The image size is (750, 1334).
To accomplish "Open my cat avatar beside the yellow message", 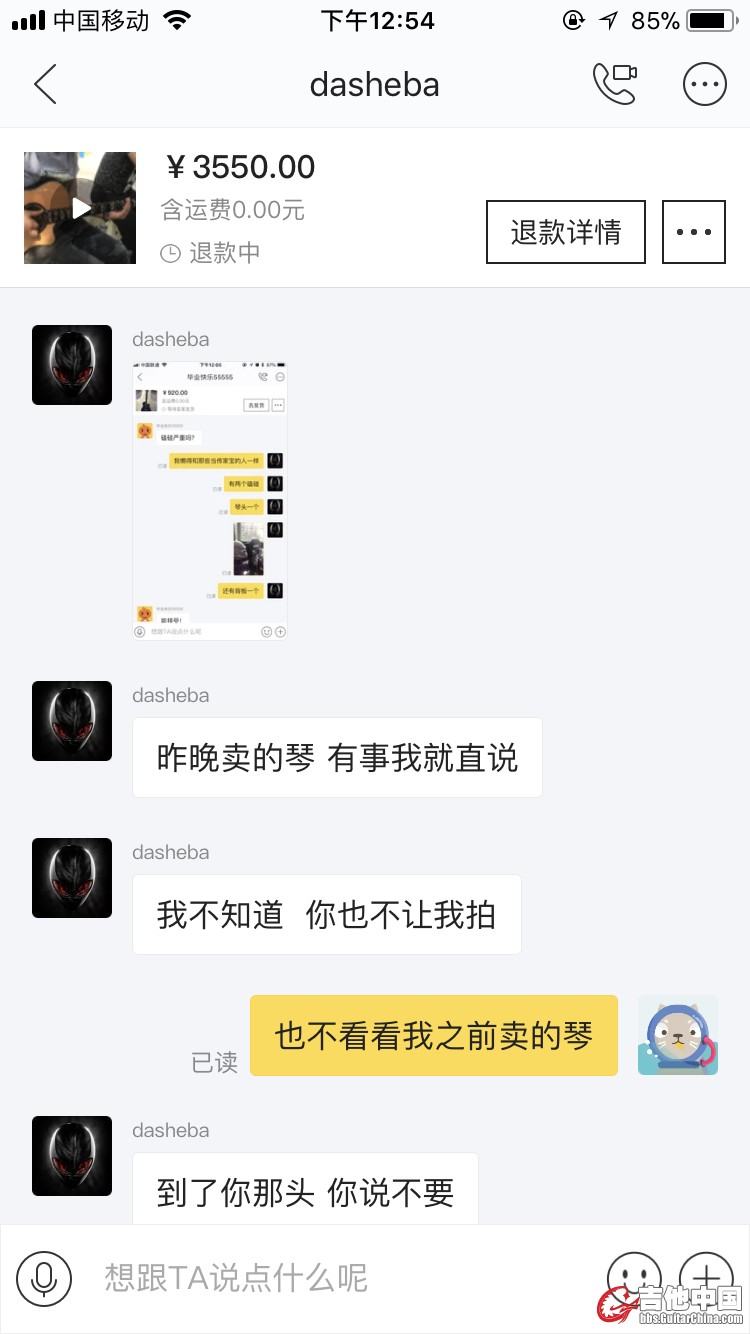I will (677, 1035).
